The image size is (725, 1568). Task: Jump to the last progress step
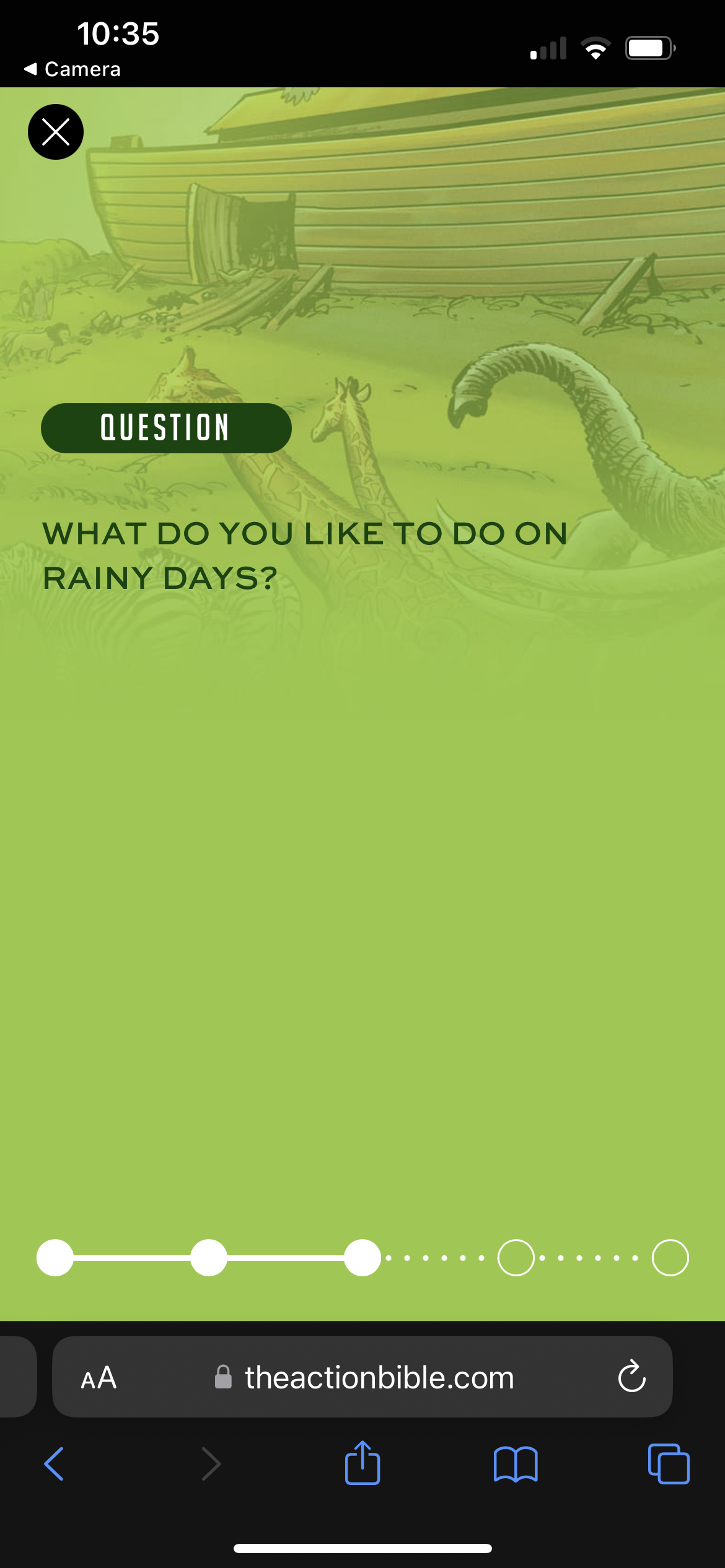coord(670,1258)
